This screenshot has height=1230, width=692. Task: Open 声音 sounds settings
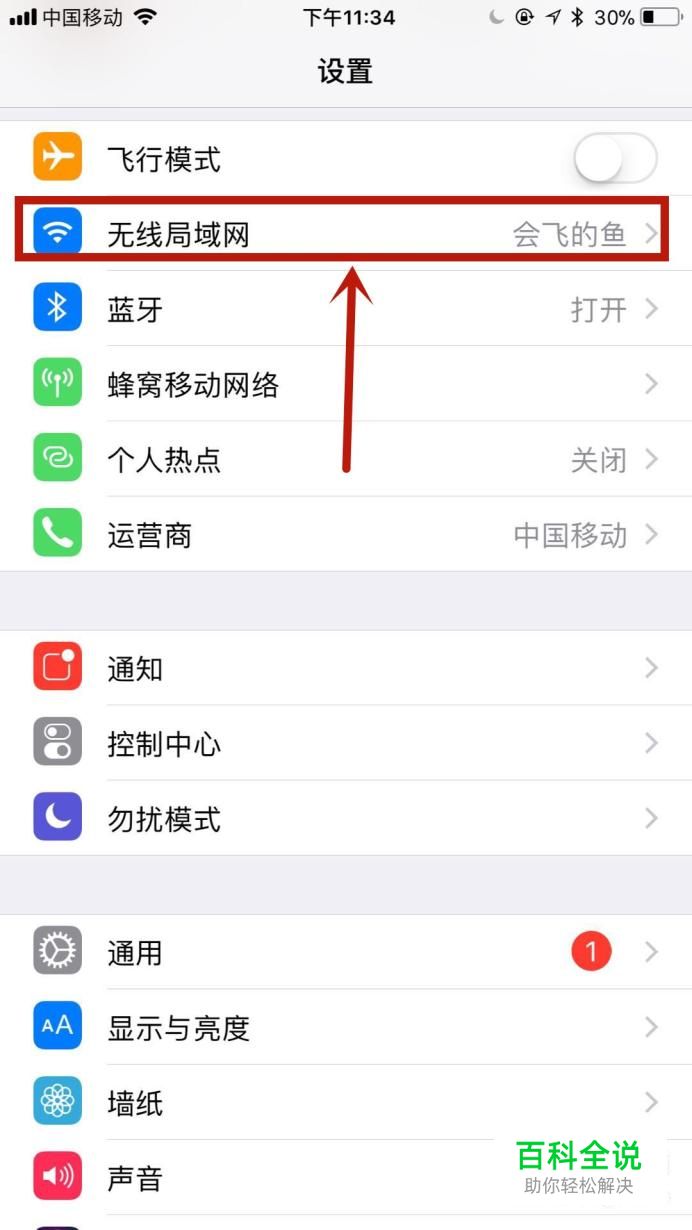tap(300, 1178)
